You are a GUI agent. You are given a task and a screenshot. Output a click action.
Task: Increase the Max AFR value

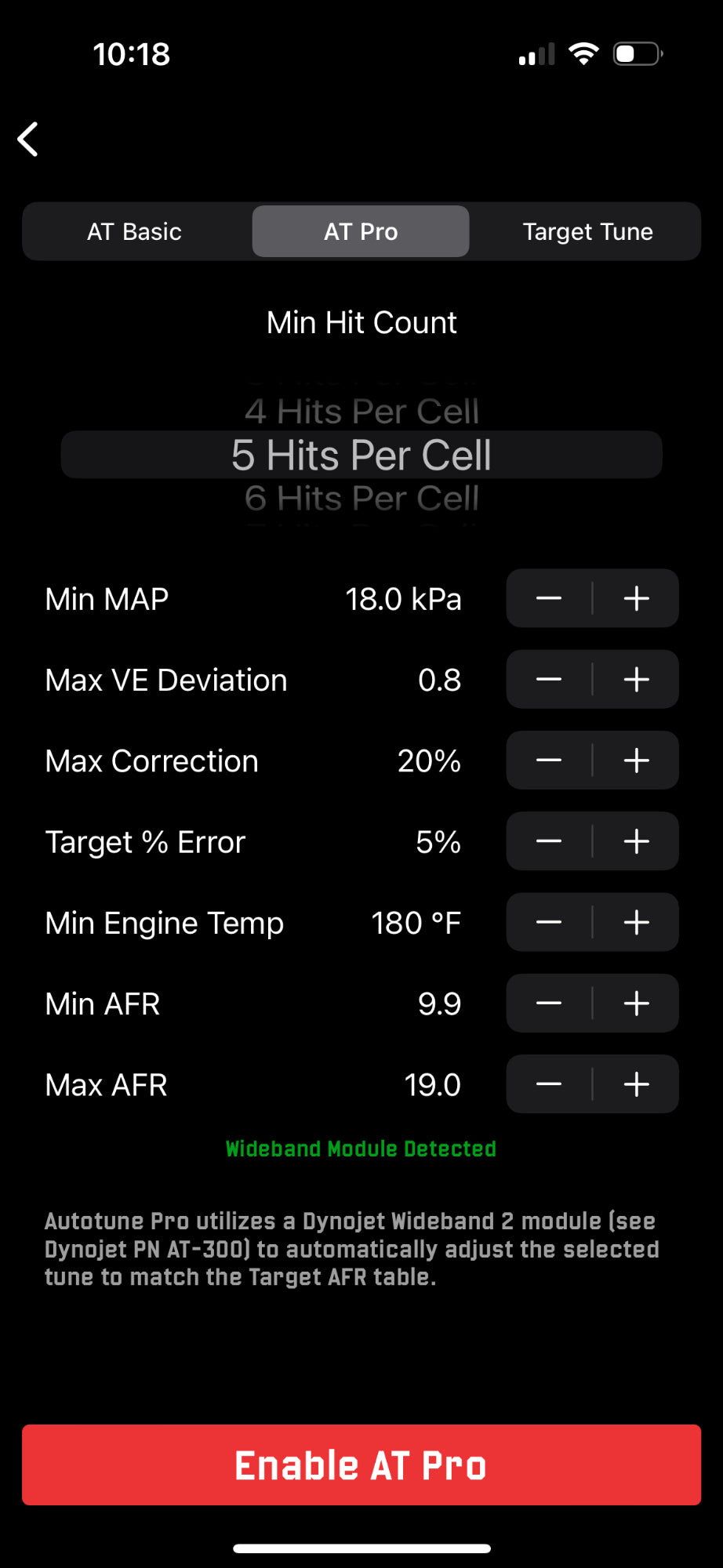point(636,1085)
